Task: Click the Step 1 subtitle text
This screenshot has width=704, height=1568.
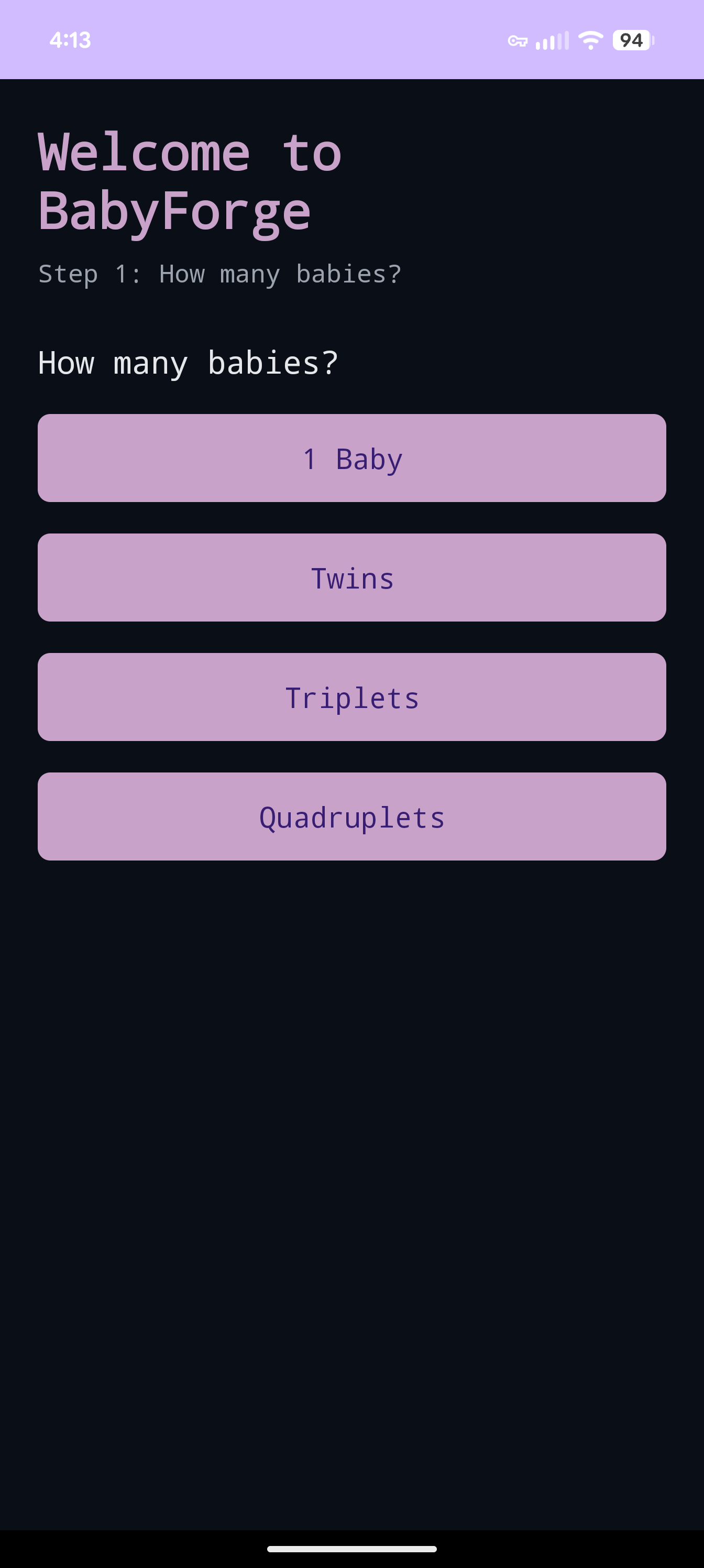Action: coord(219,274)
